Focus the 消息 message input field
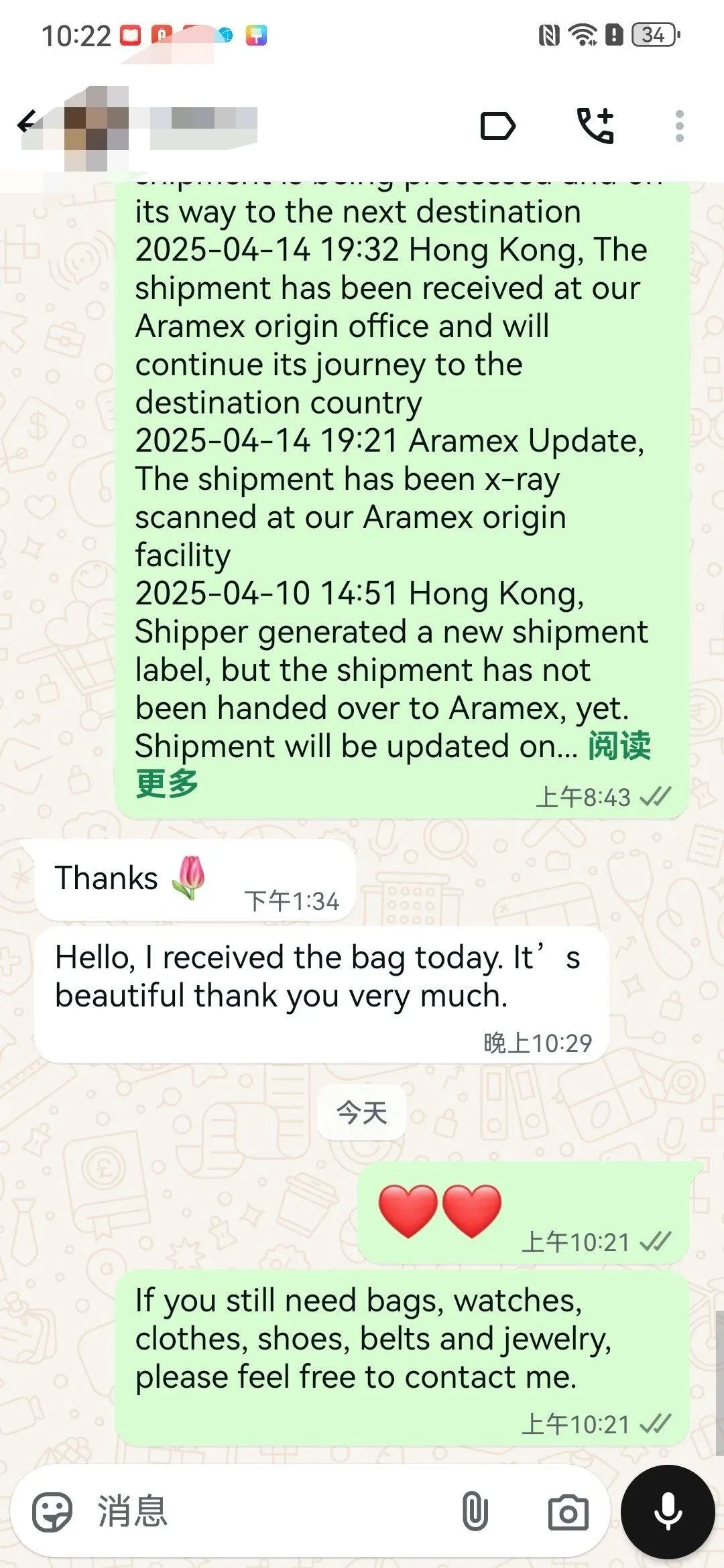This screenshot has width=724, height=1568. pyautogui.click(x=268, y=1512)
